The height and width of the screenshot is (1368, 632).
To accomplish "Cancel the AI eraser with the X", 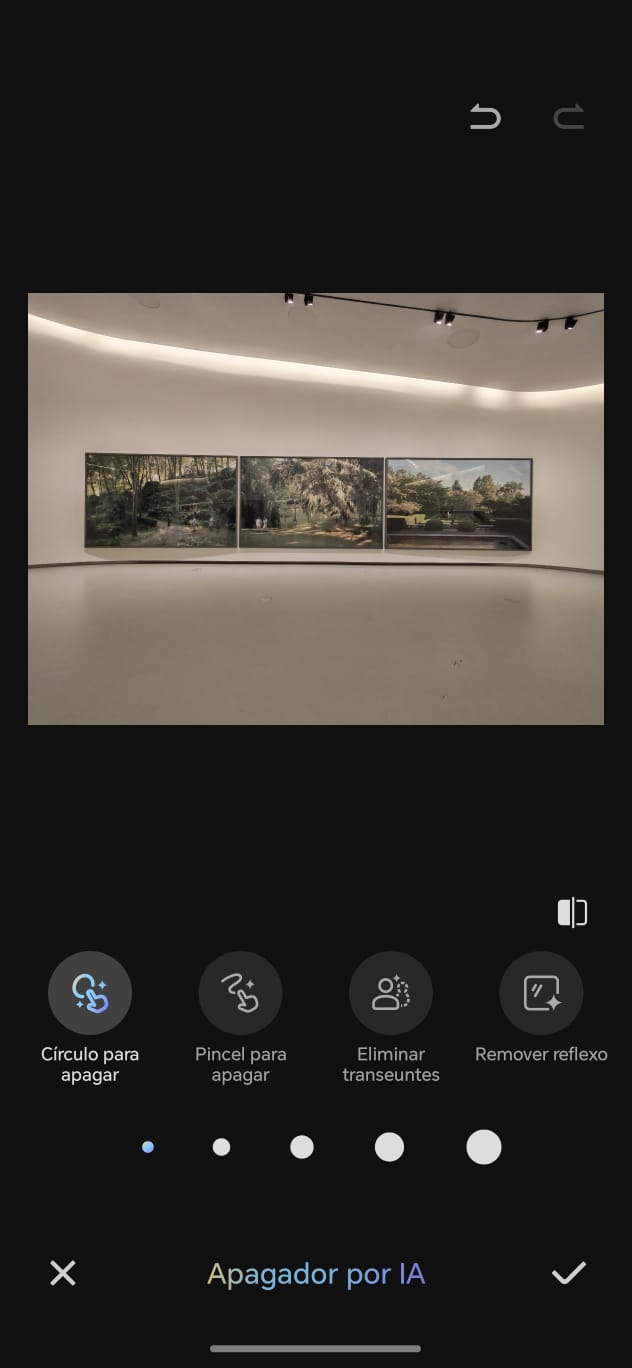I will [63, 1273].
